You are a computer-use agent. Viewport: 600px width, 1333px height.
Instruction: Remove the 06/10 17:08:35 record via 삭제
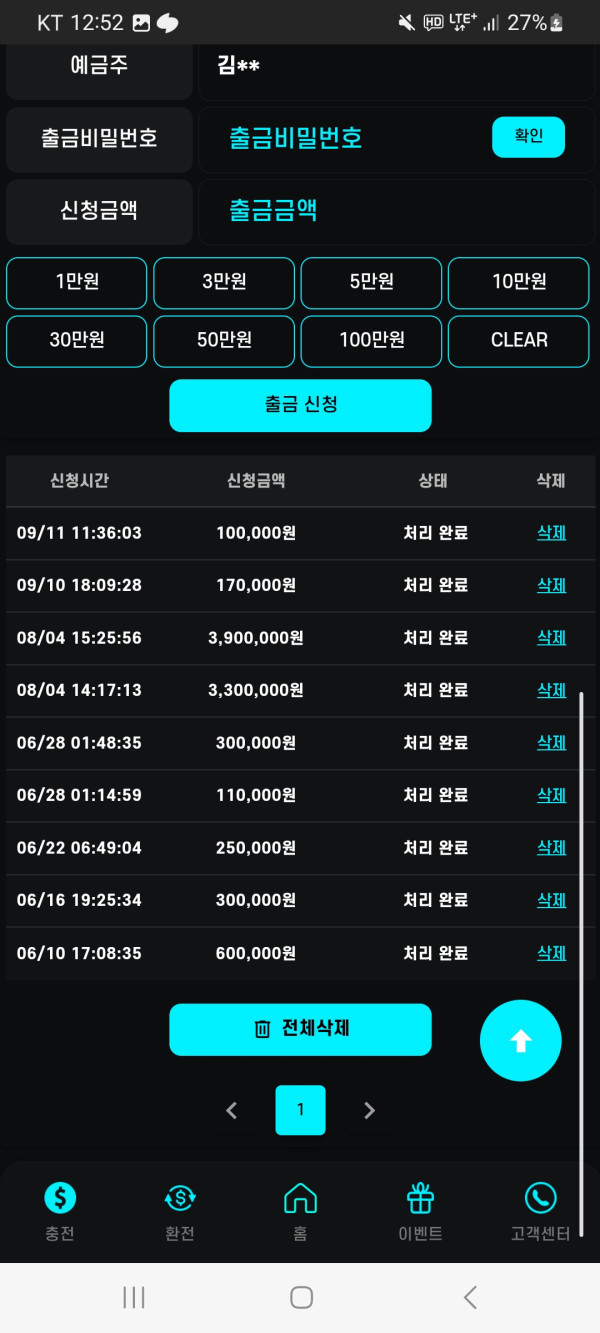tap(551, 953)
